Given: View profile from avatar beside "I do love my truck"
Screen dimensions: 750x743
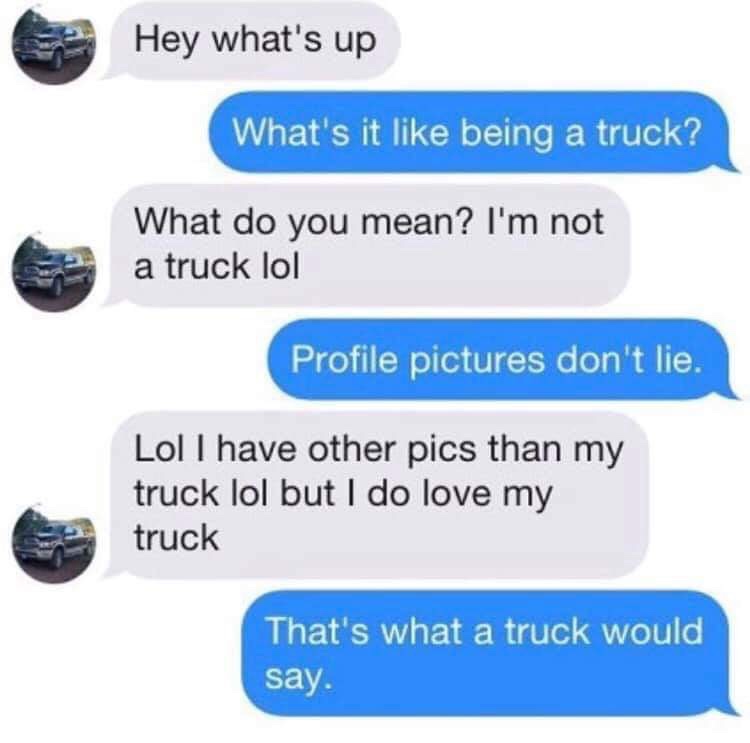Looking at the screenshot, I should pos(54,542).
